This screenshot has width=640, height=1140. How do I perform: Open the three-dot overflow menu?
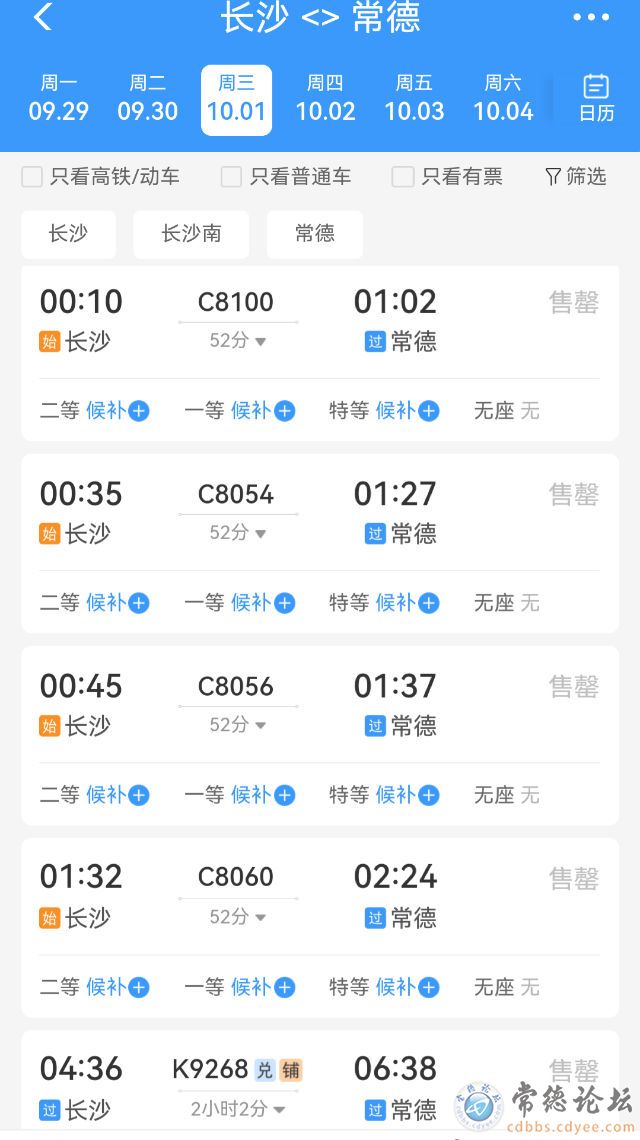(591, 18)
